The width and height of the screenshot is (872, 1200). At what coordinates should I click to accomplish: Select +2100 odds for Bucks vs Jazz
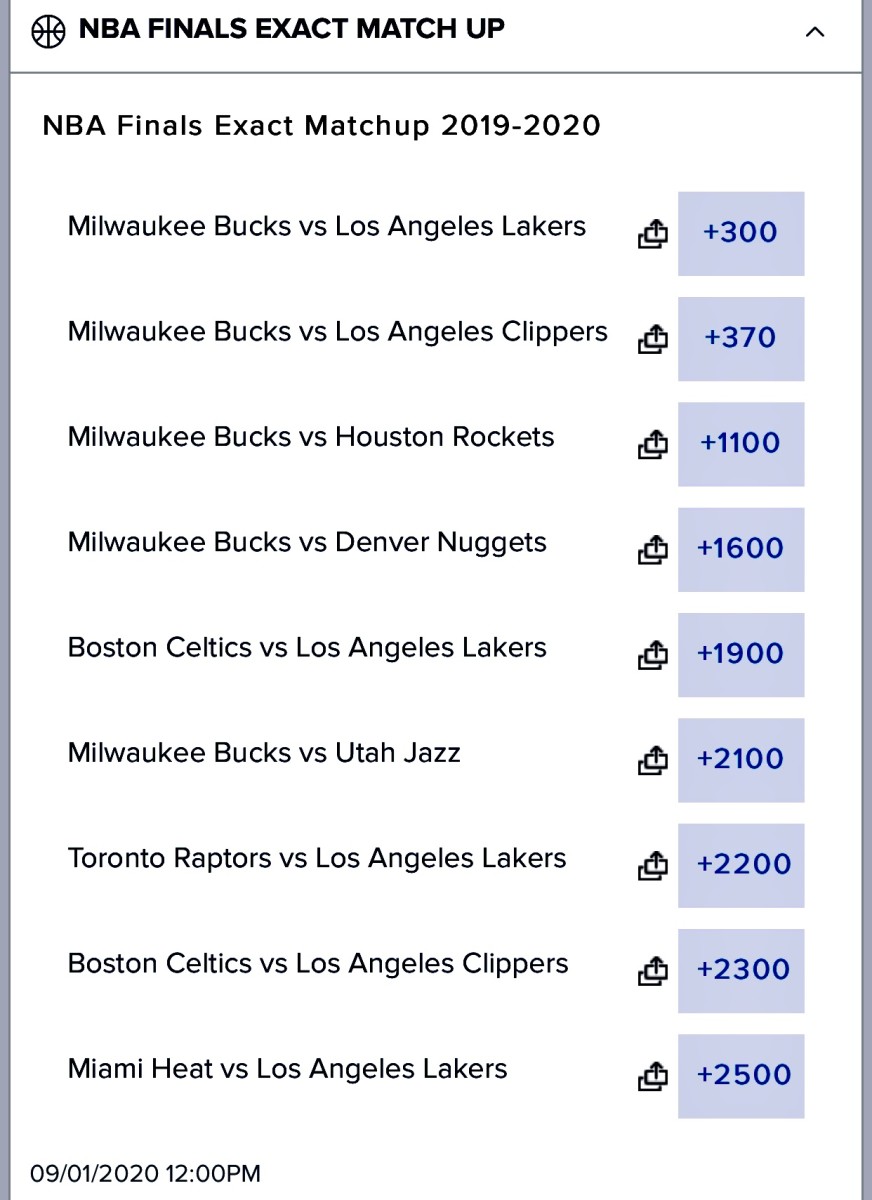(740, 760)
